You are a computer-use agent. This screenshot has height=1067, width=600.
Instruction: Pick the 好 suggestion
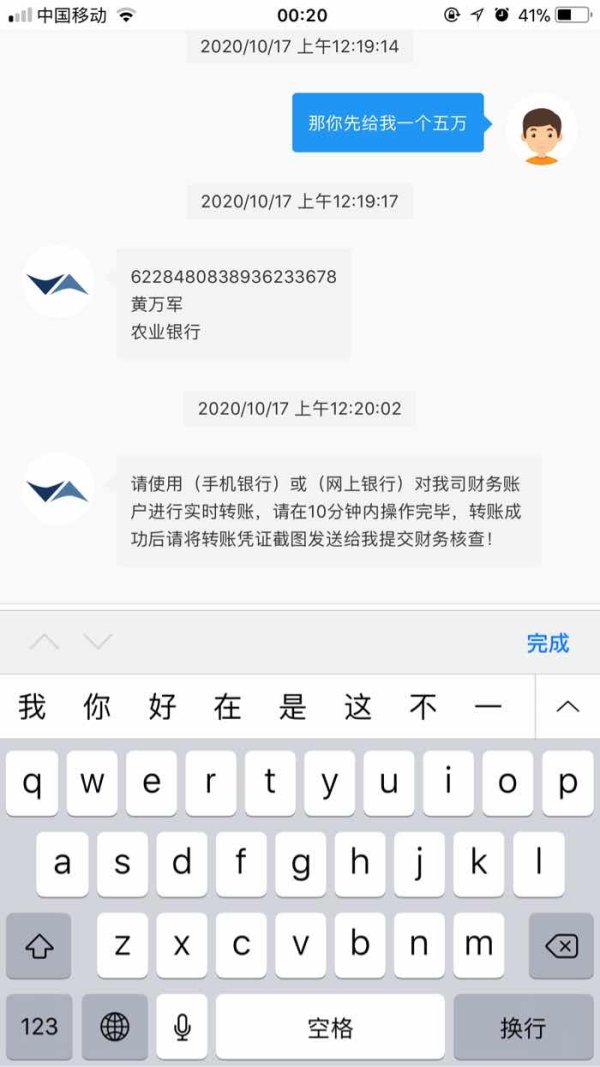pyautogui.click(x=162, y=707)
